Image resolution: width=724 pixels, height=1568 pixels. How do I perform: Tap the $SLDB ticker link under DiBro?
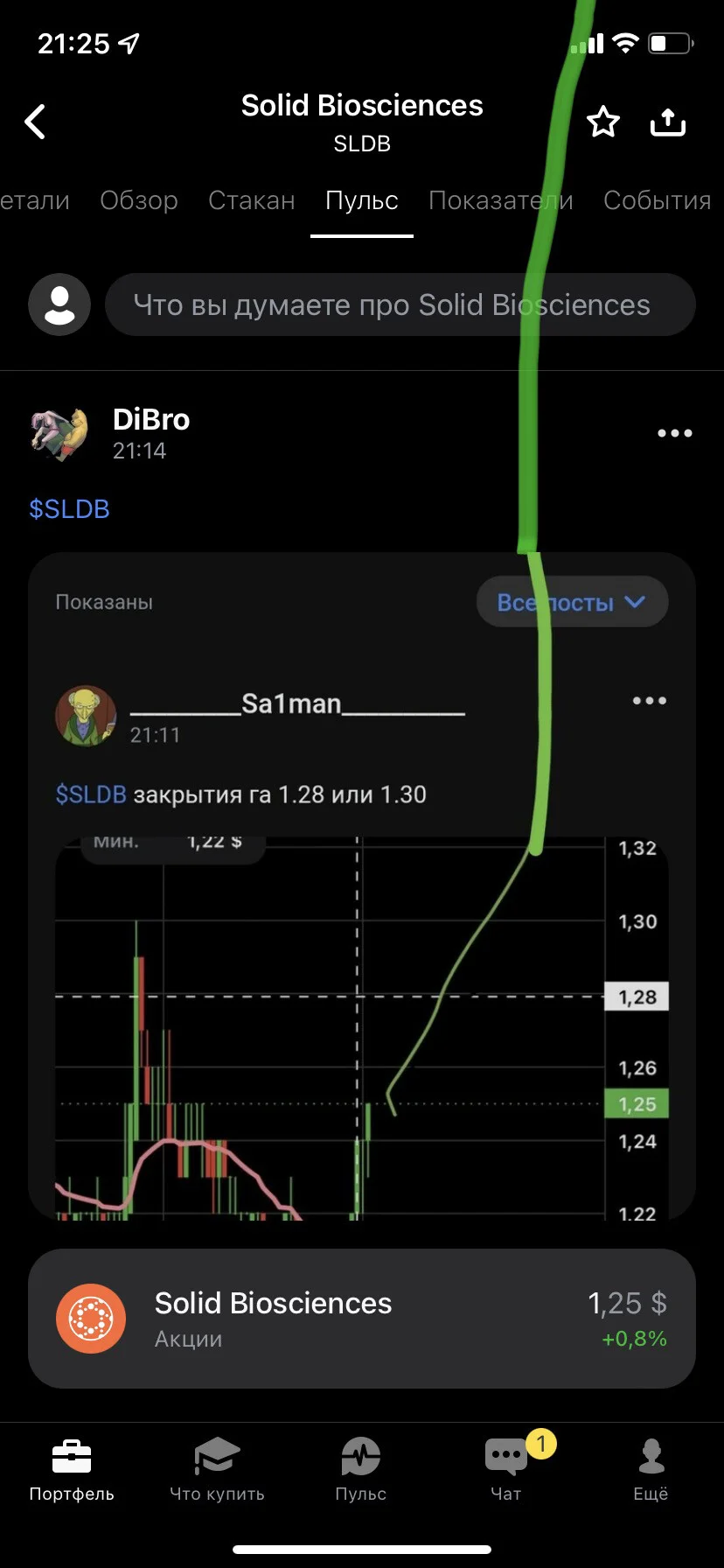tap(69, 509)
